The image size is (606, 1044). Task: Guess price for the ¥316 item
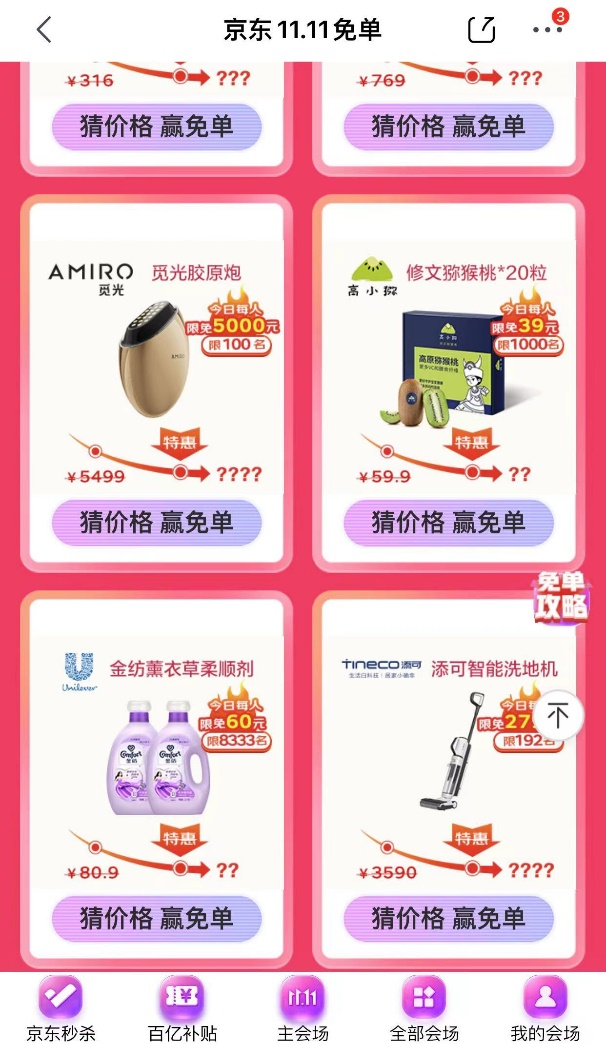[157, 127]
